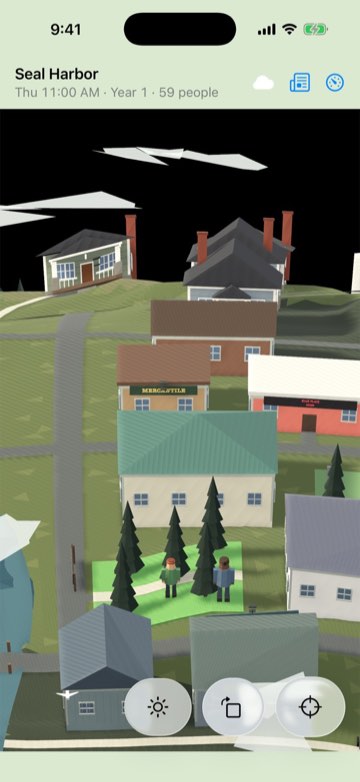
Task: Tap the cloud weather icon
Action: (x=263, y=83)
